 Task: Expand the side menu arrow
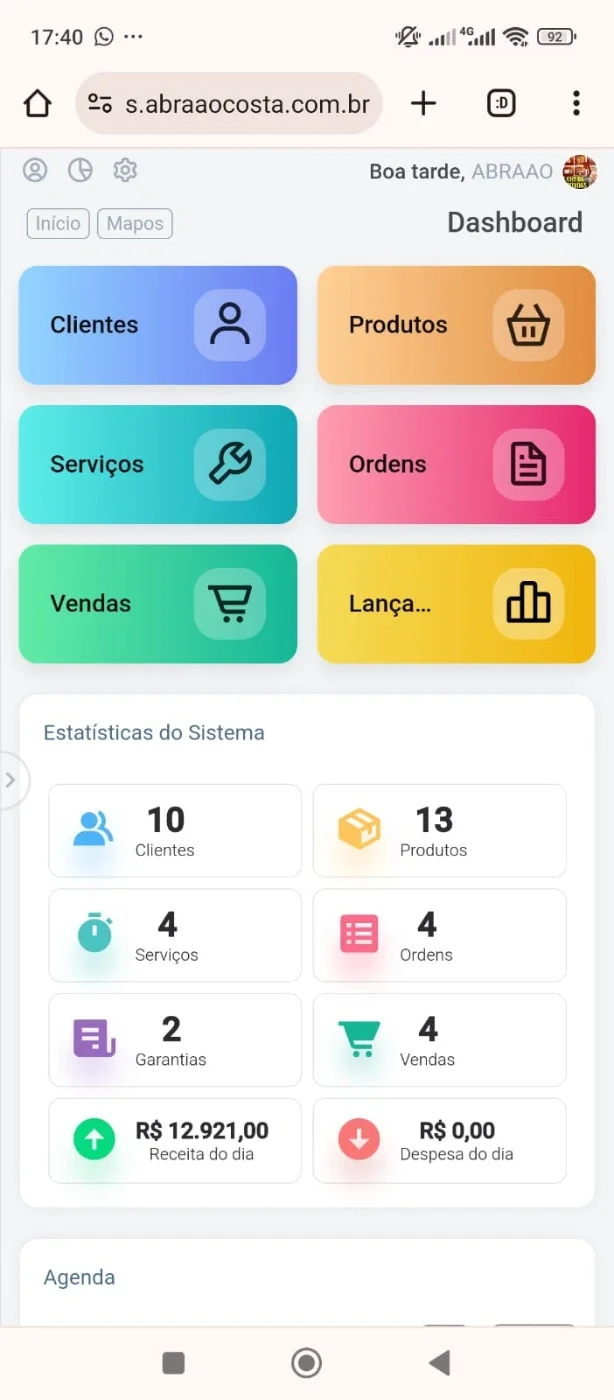pyautogui.click(x=12, y=780)
